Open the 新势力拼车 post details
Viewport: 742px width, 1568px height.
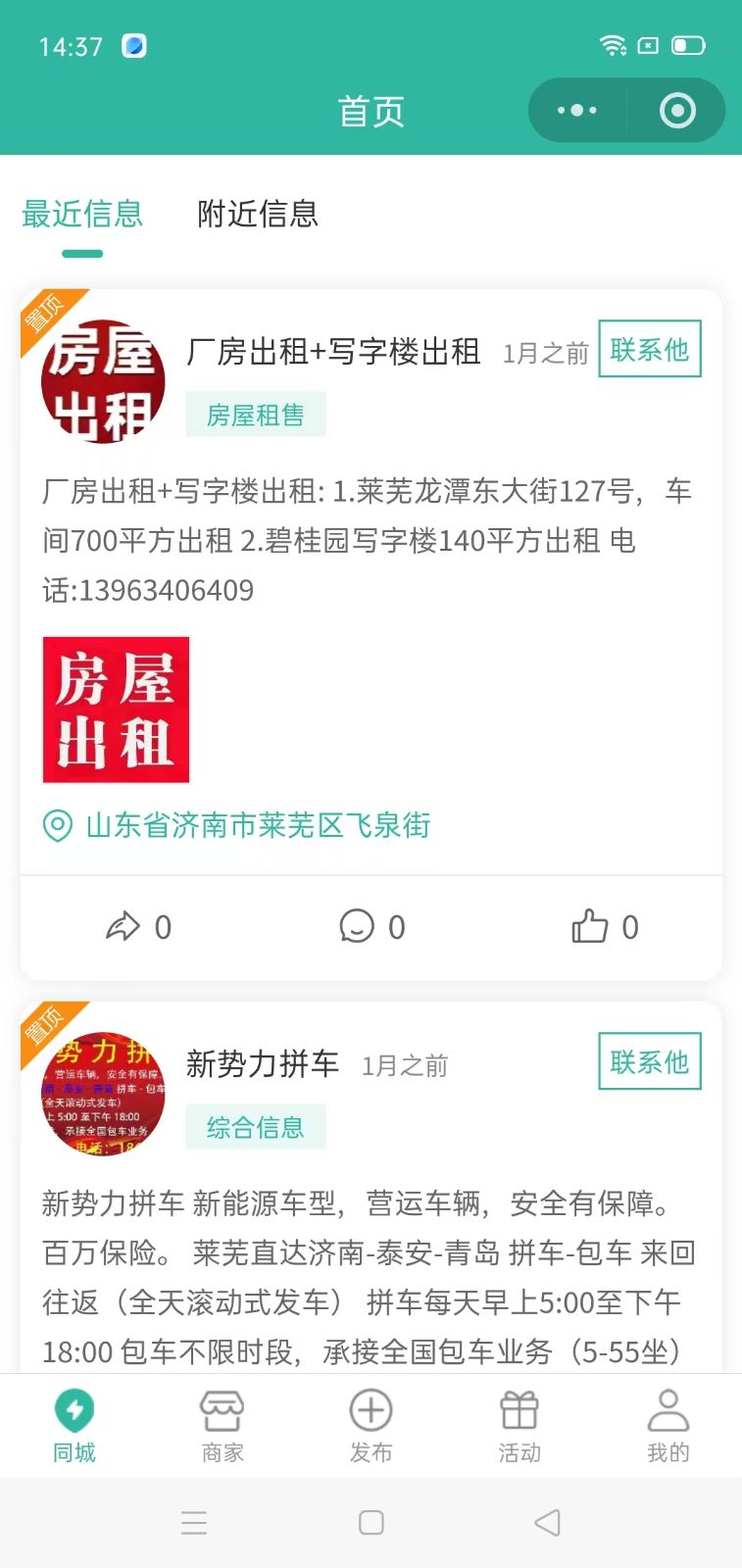368,1274
